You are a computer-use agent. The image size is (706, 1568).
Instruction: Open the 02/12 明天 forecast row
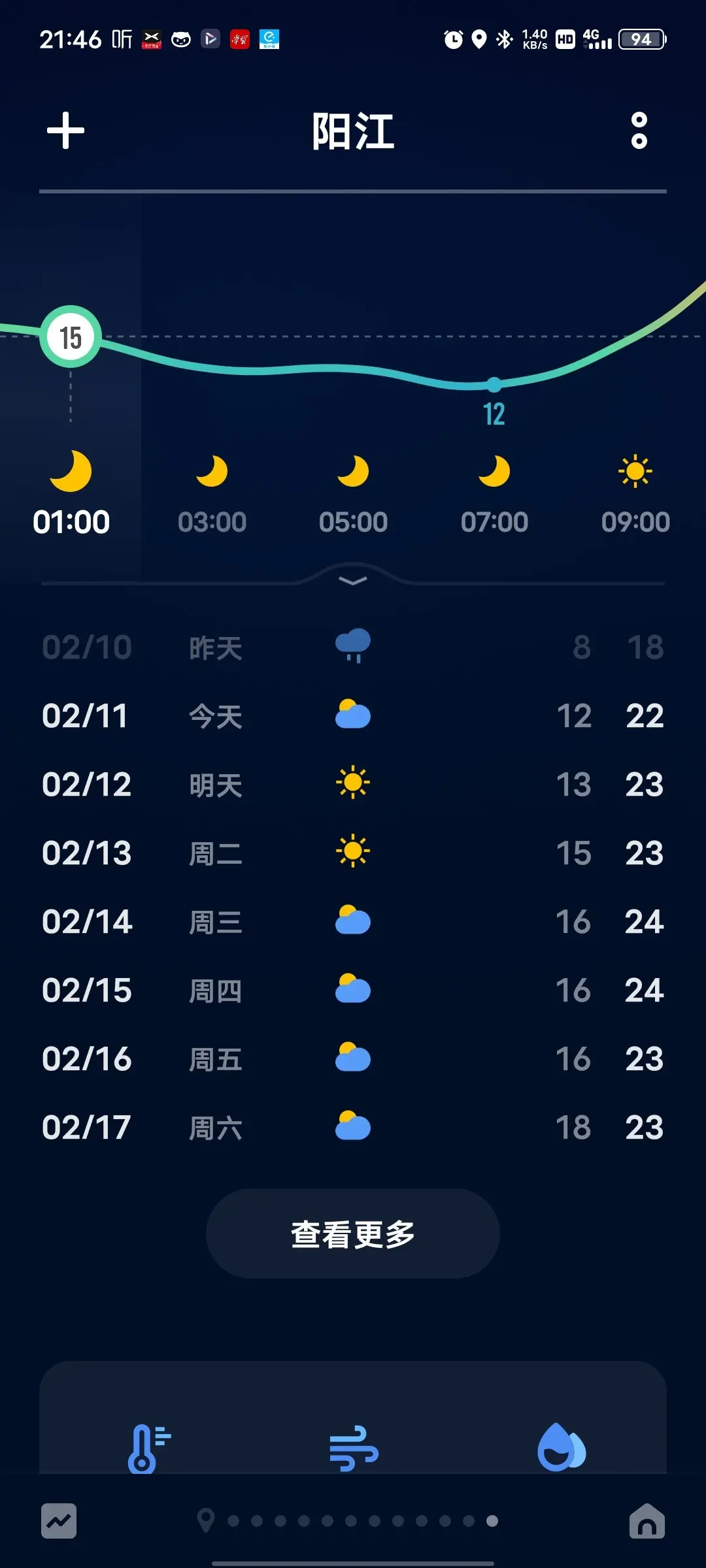353,784
